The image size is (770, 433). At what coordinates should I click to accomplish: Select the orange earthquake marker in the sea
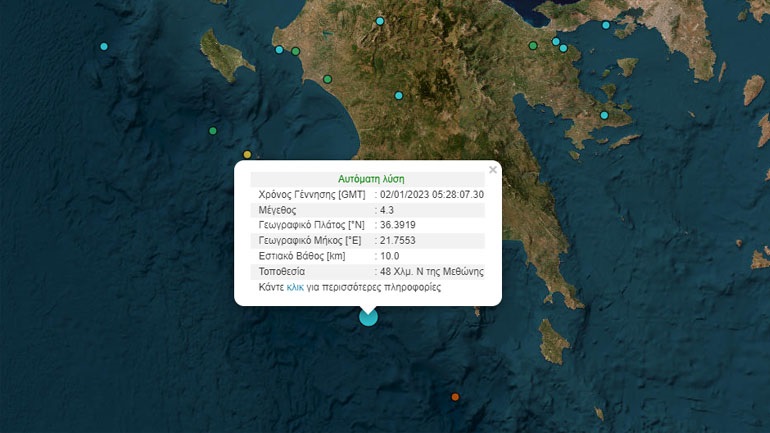pos(455,397)
